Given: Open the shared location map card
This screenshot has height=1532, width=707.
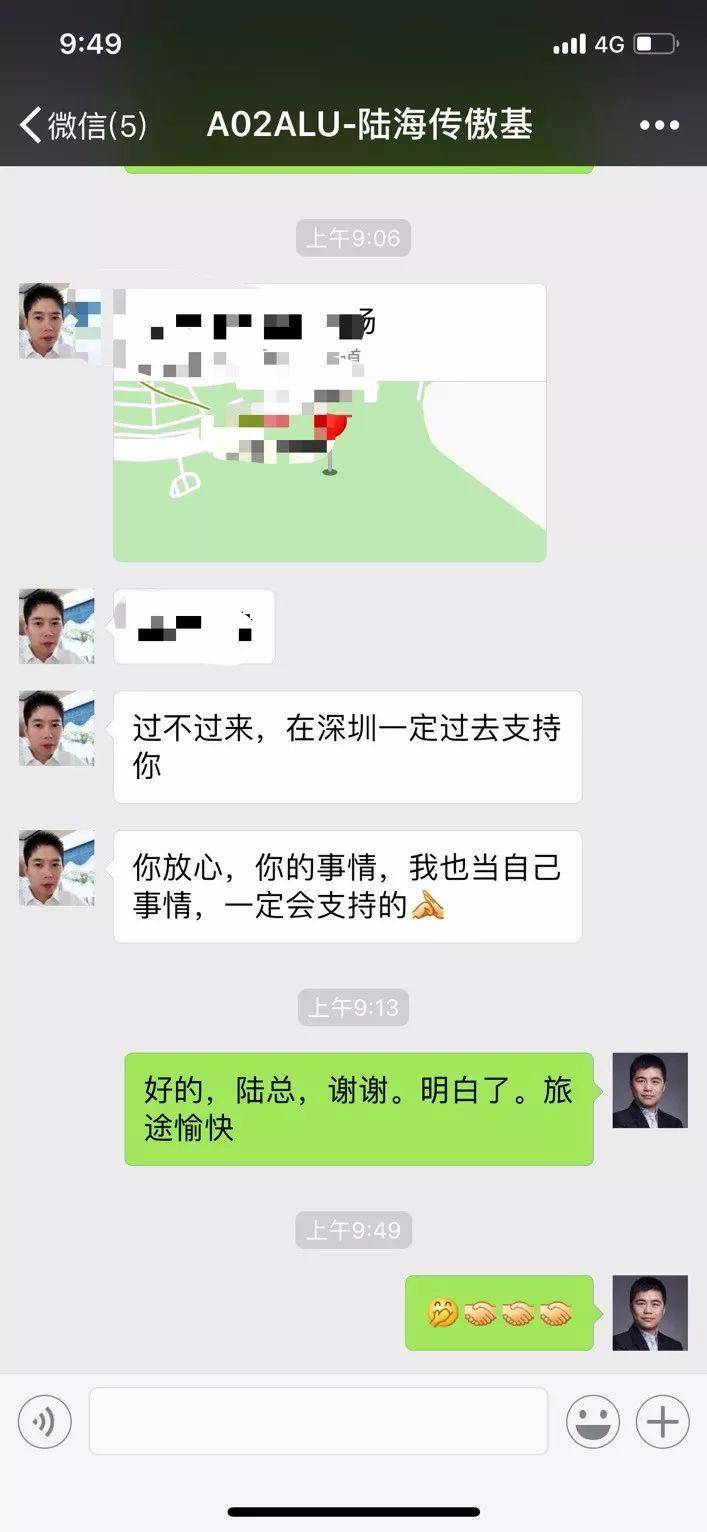Looking at the screenshot, I should [x=330, y=423].
